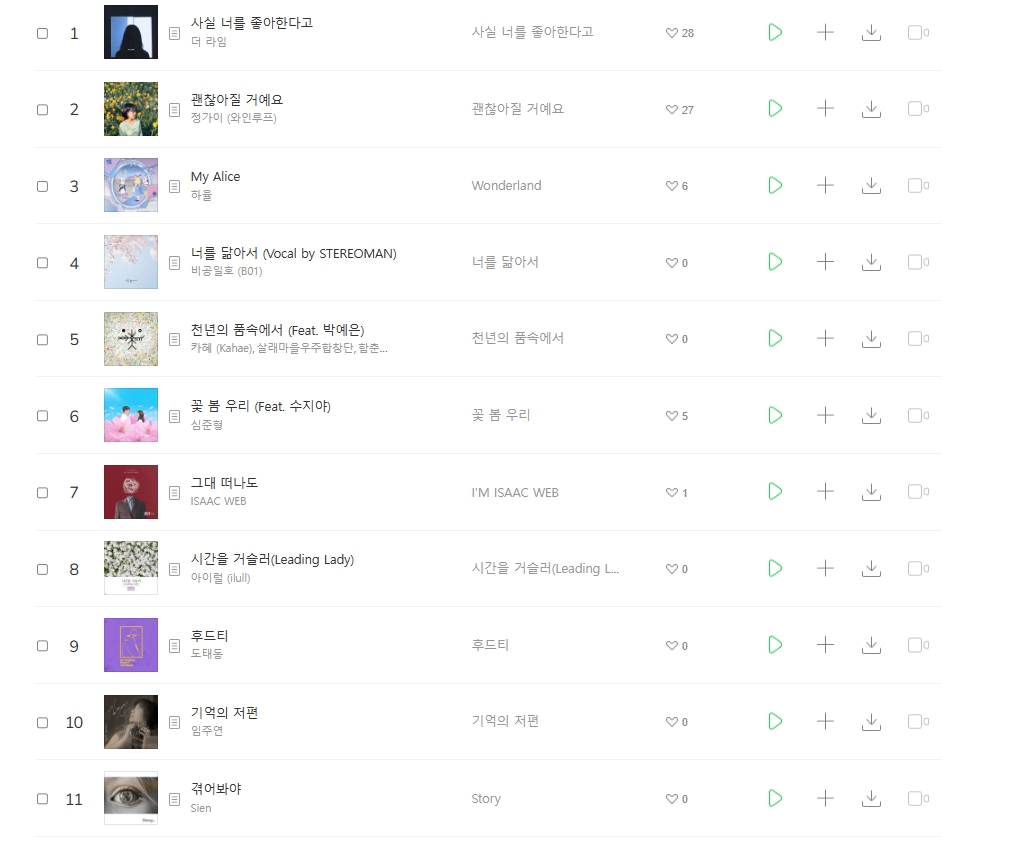This screenshot has width=1010, height=845.
Task: Select checkbox for 괜찮아질 거예요
Action: coord(42,109)
